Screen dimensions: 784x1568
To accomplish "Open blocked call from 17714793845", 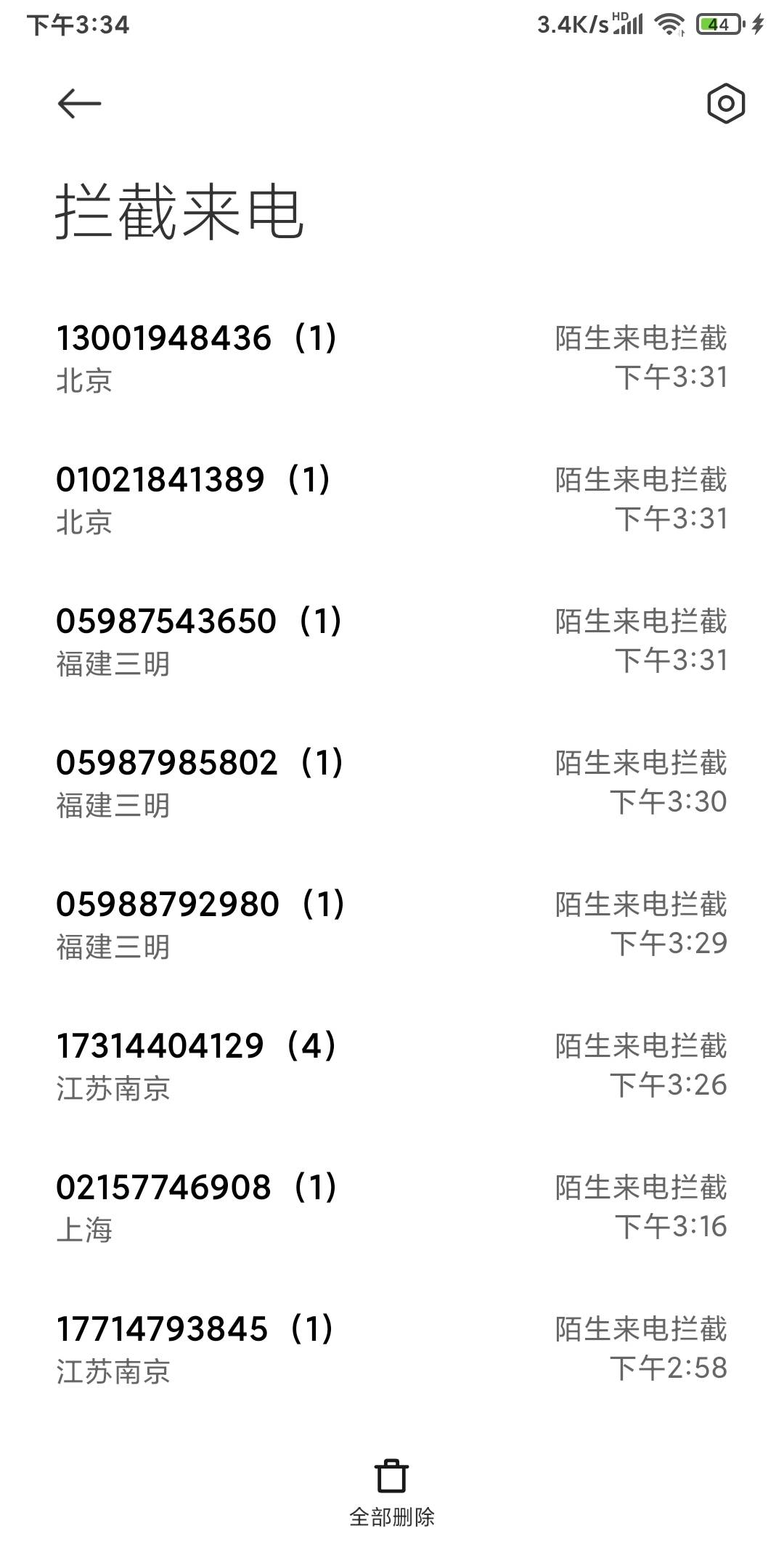I will [392, 1349].
